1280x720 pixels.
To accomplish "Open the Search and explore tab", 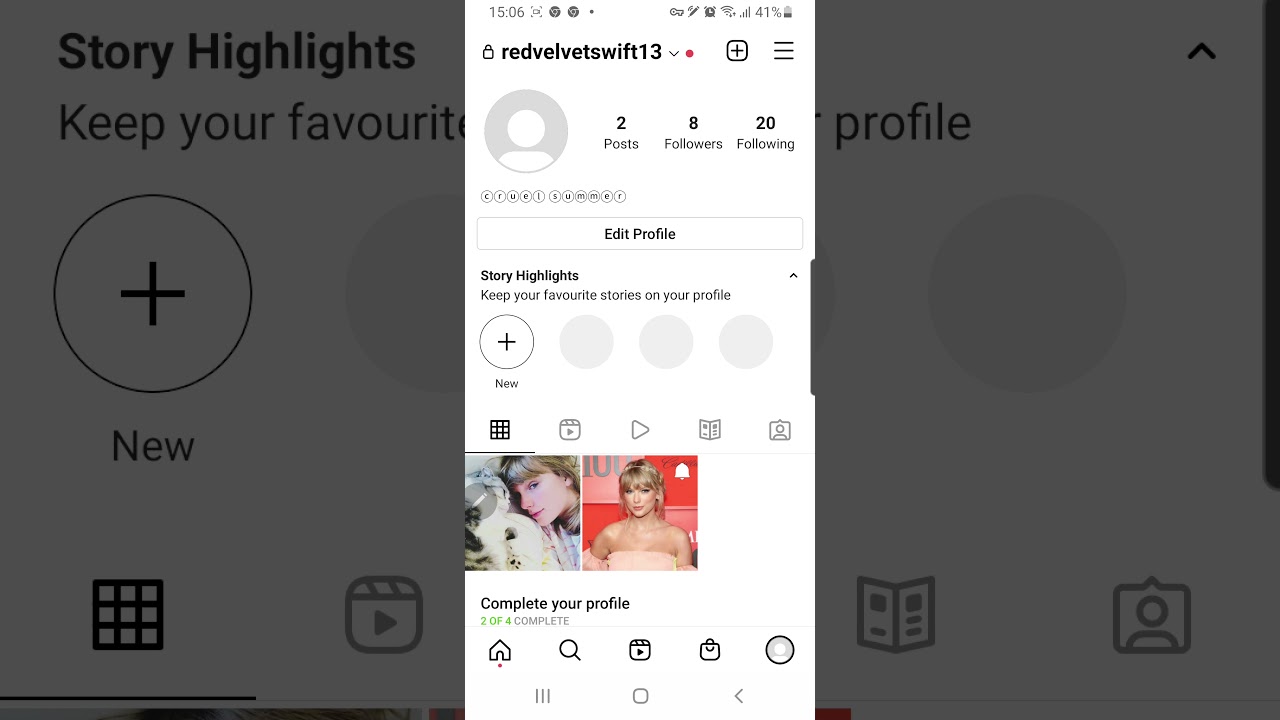I will click(570, 651).
